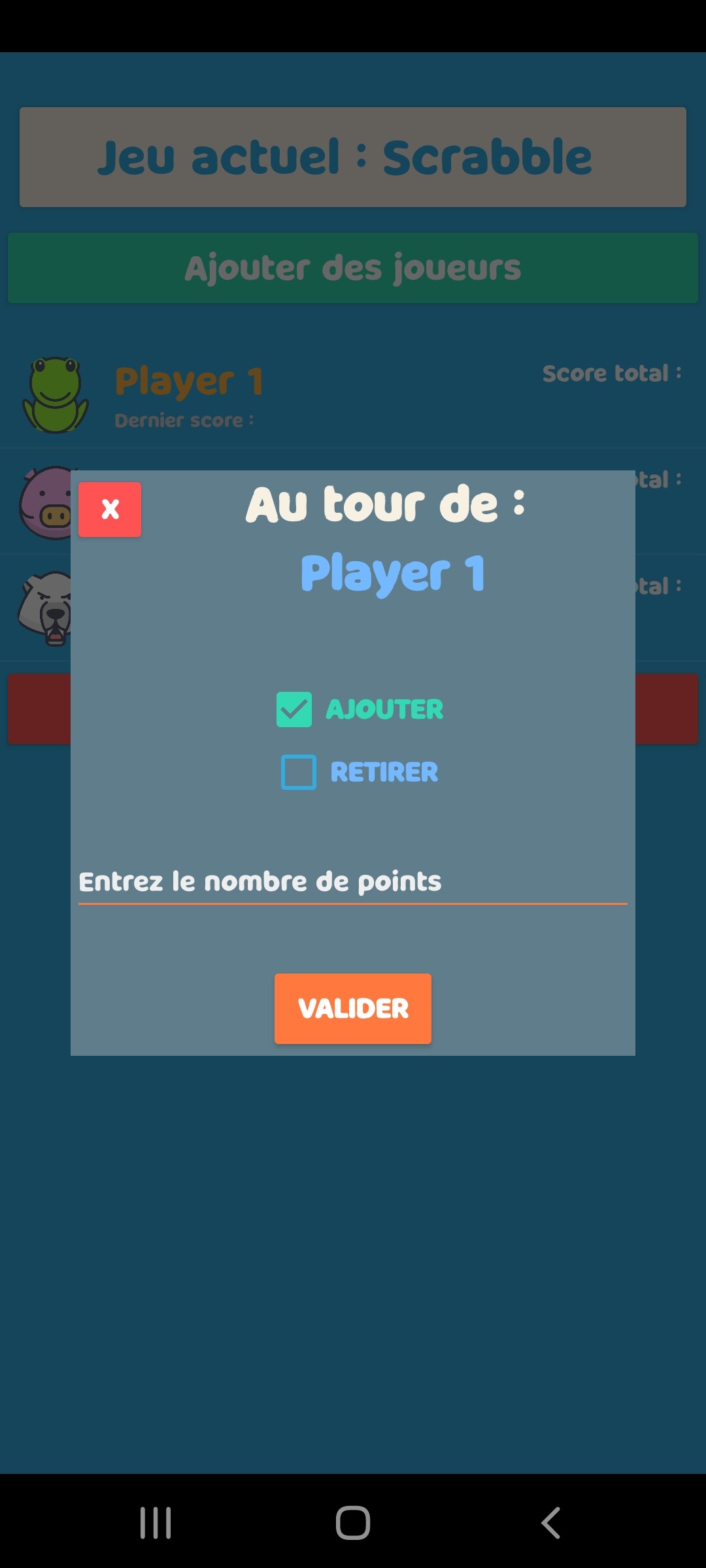
Task: Focus the Entrez le nombre de points field
Action: click(x=353, y=882)
